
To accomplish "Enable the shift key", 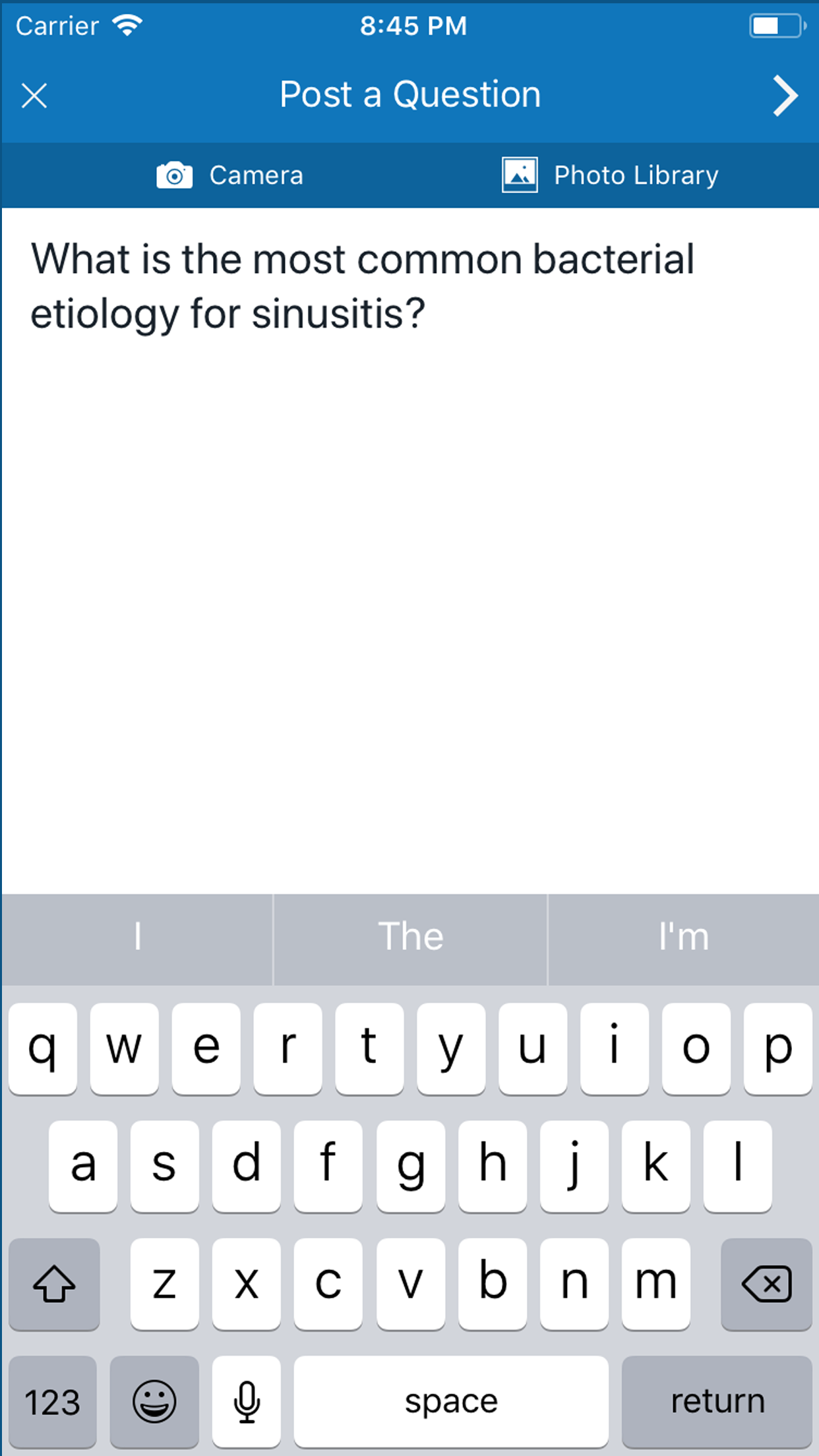I will (x=54, y=1283).
